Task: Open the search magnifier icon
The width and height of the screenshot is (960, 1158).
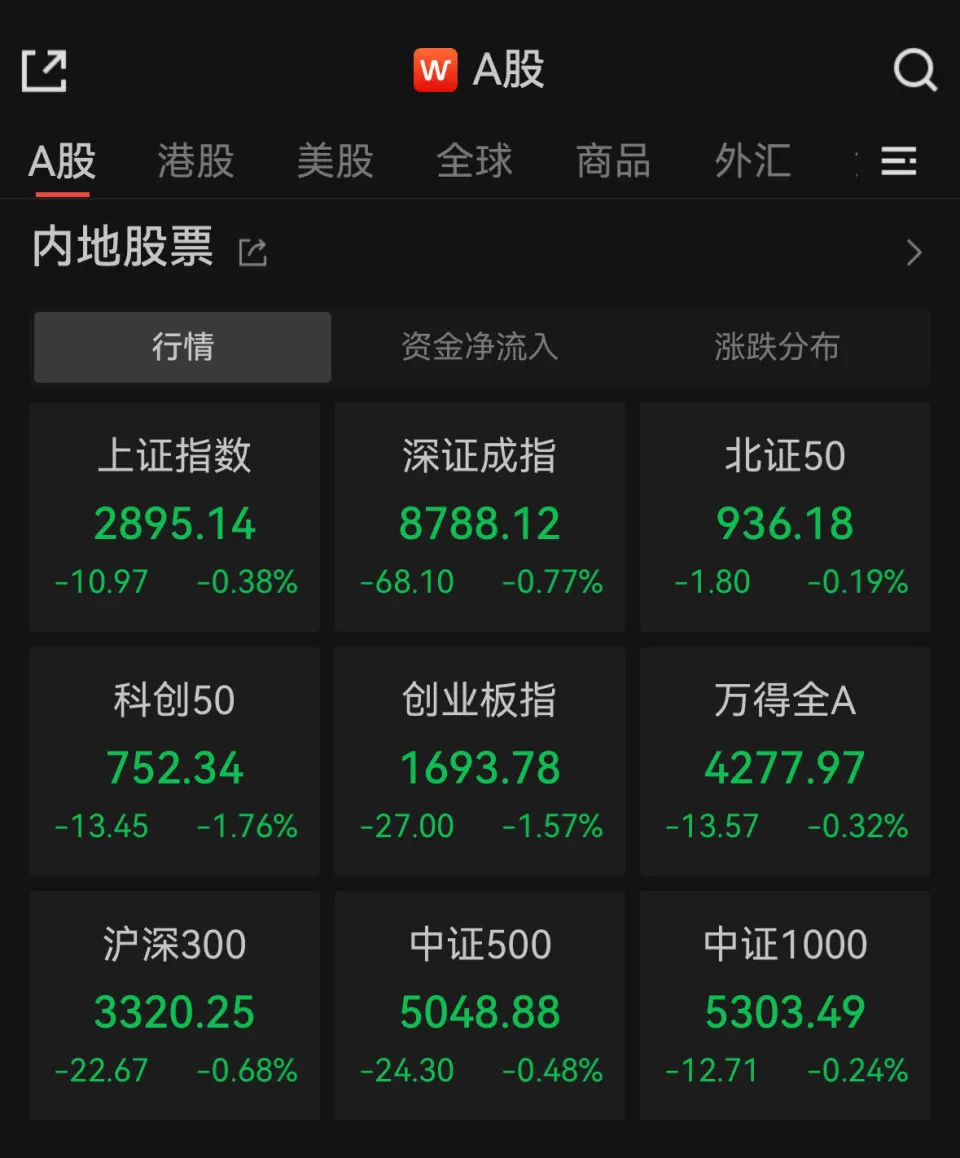Action: click(x=914, y=71)
